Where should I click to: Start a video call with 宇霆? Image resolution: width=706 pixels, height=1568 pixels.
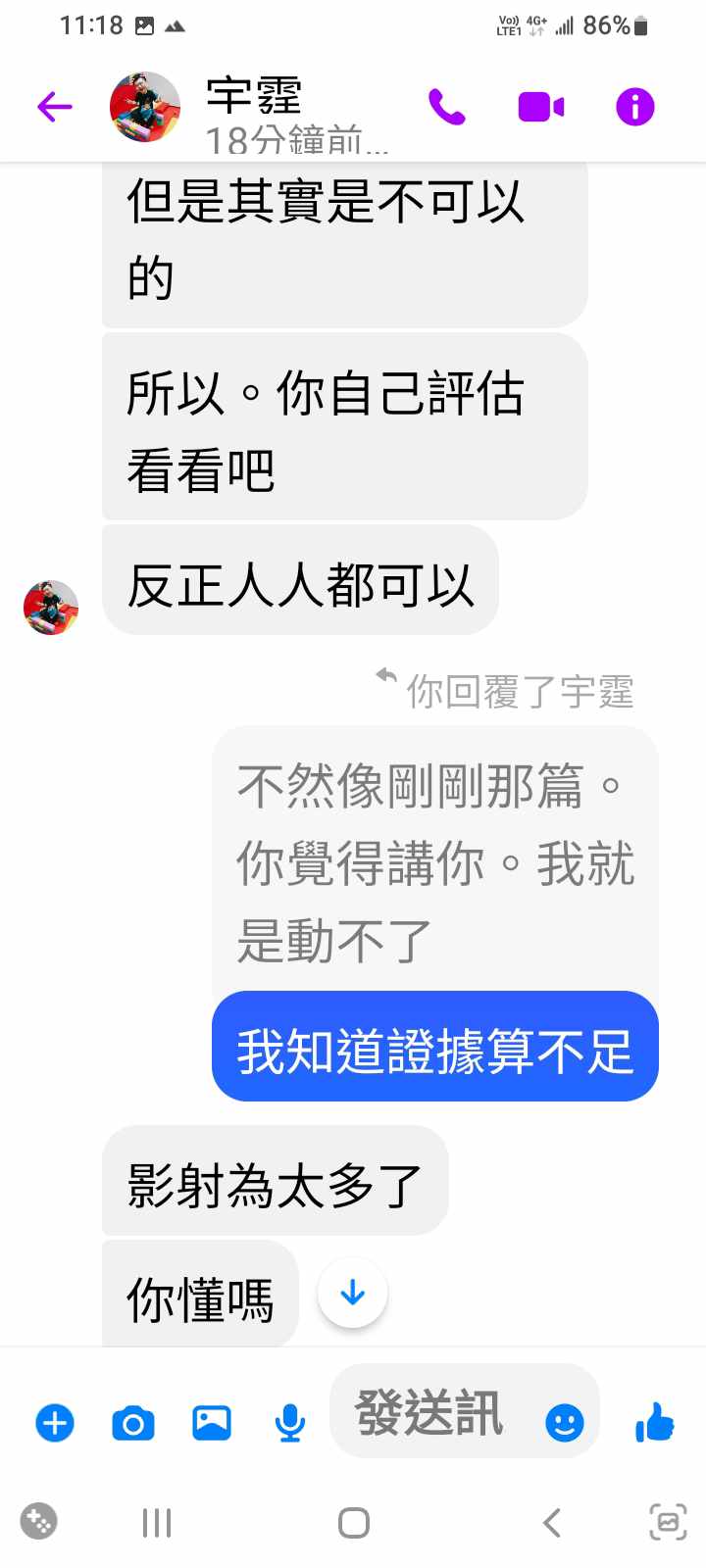coord(540,106)
